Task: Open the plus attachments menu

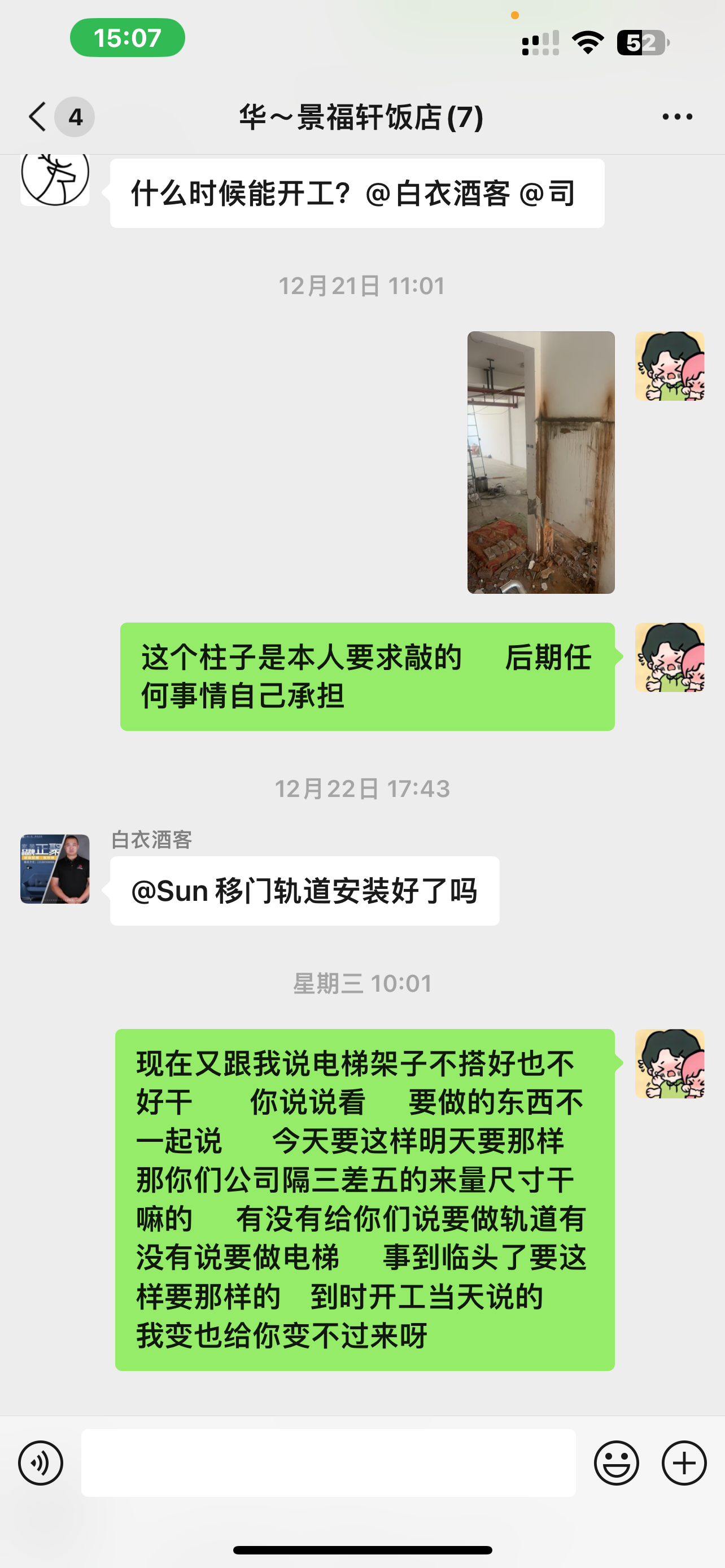Action: (x=684, y=1462)
